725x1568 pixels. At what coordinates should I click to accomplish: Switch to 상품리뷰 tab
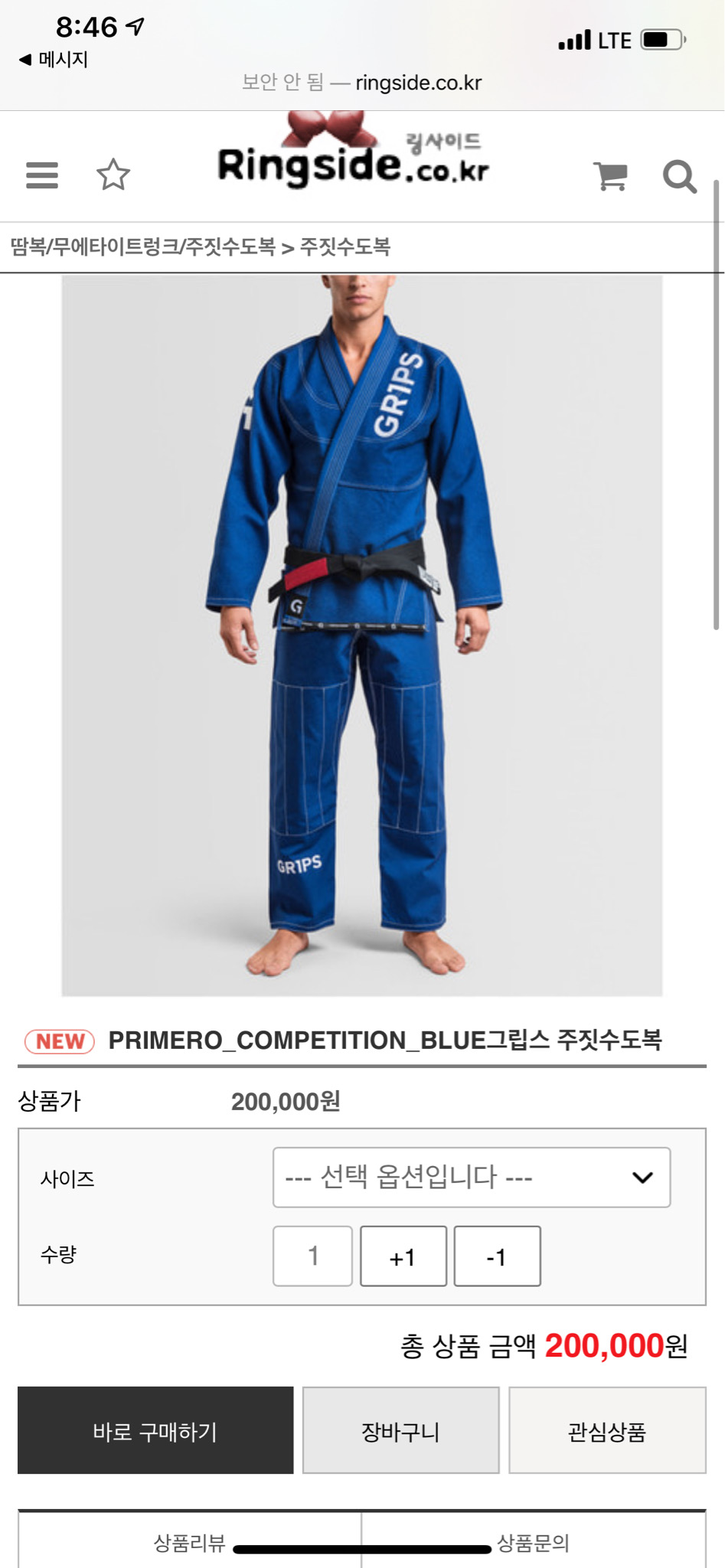189,1542
